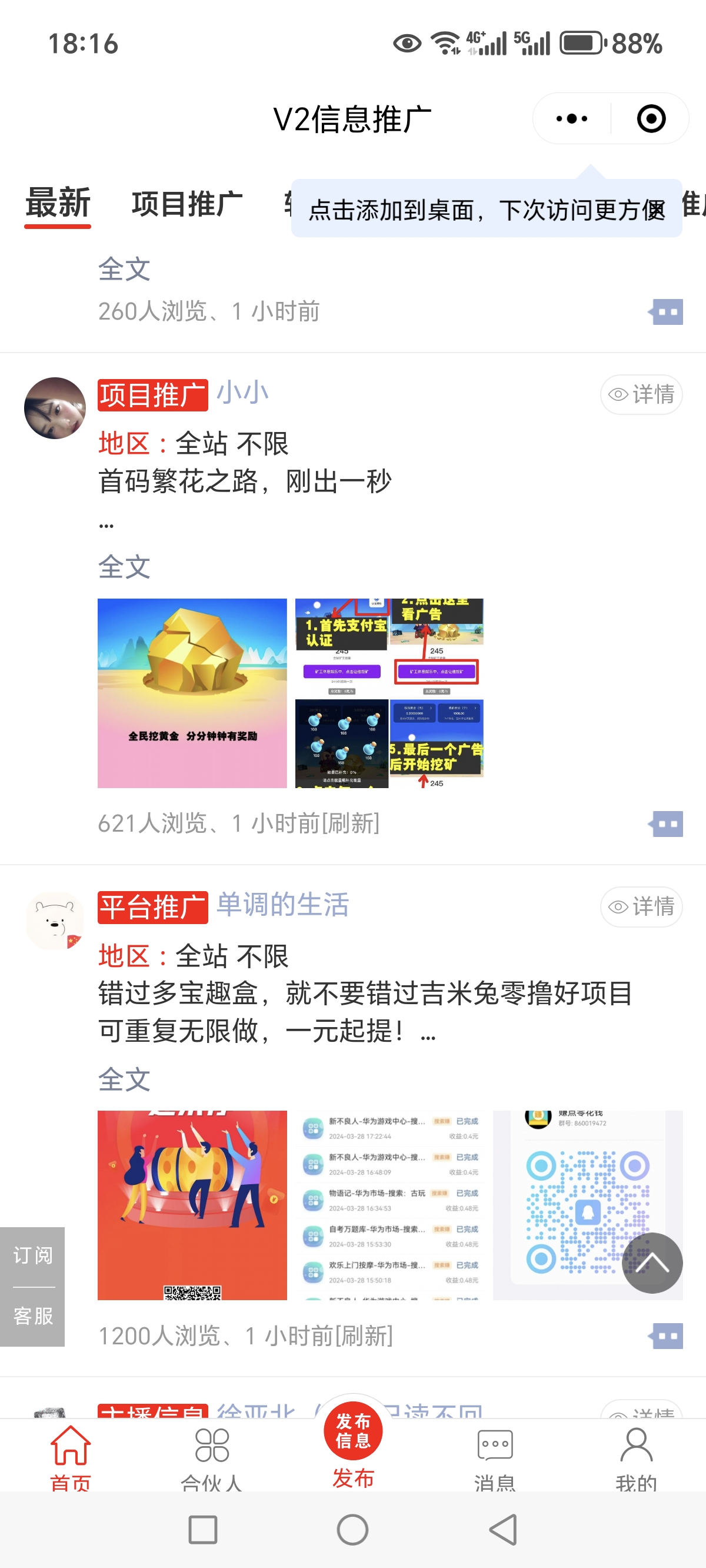Expand 全文 of 小小's 繁花之路 post
Screen dimensions: 706x1568
pos(124,567)
